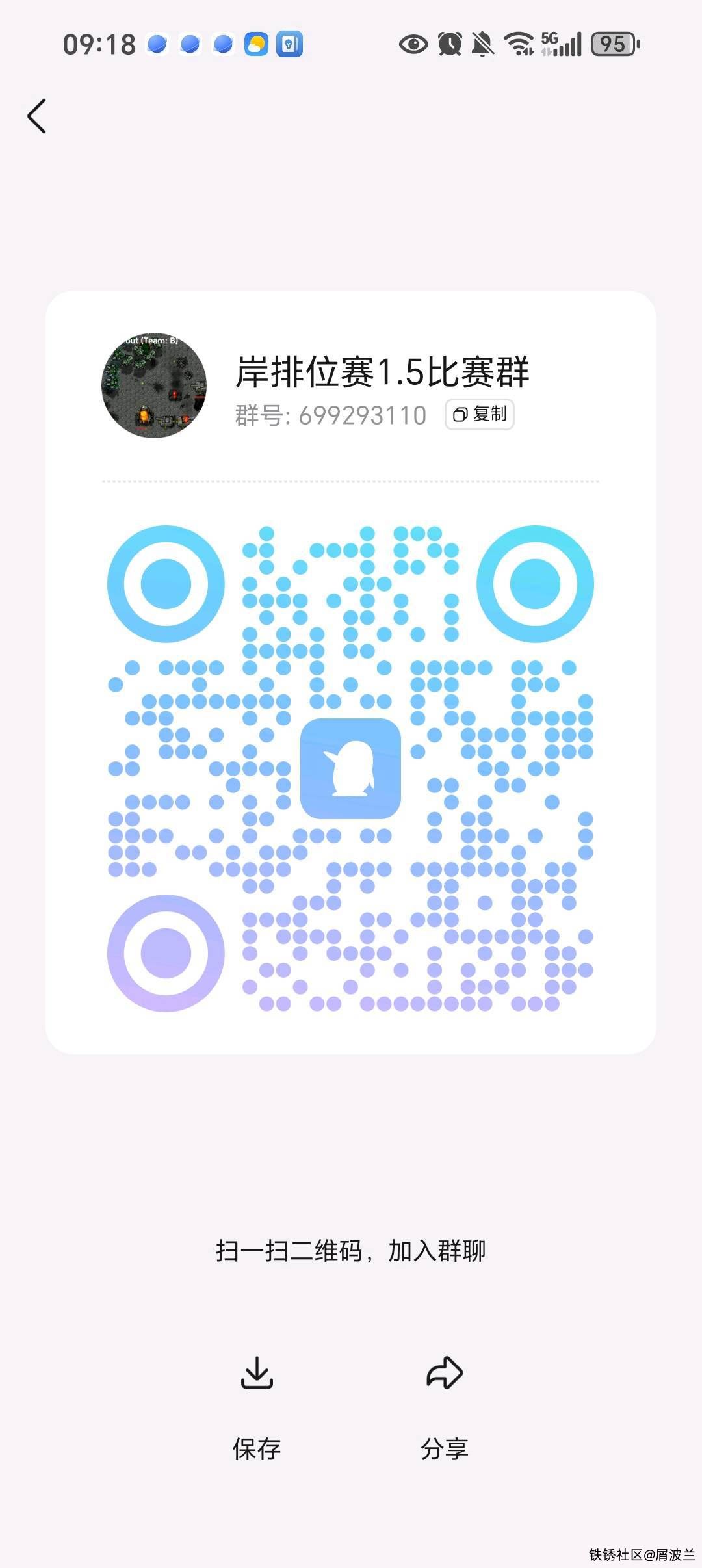The height and width of the screenshot is (1568, 702).
Task: Save the group QR code with 保存
Action: click(257, 1403)
